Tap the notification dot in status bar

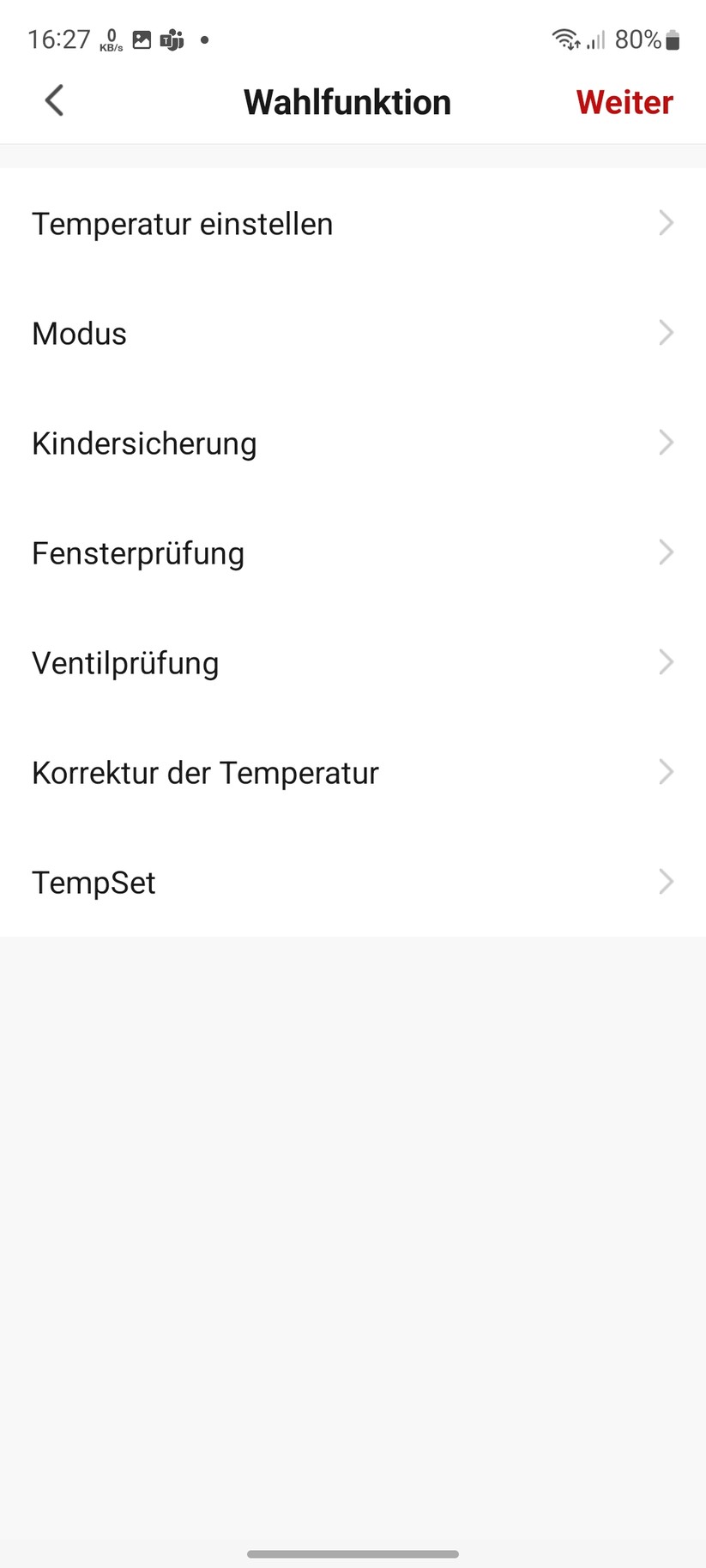203,40
